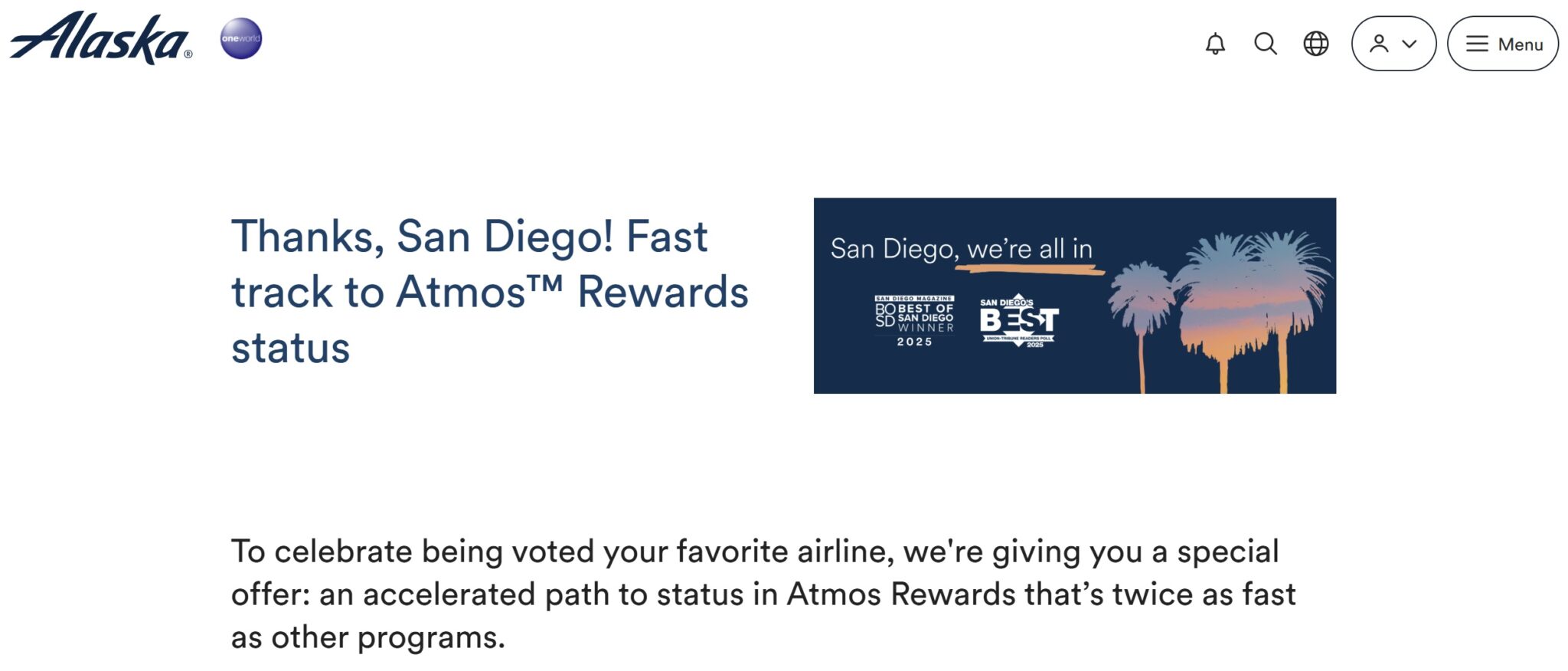Screen dimensions: 1568x671
Task: Open the notifications bell
Action: tap(1215, 44)
